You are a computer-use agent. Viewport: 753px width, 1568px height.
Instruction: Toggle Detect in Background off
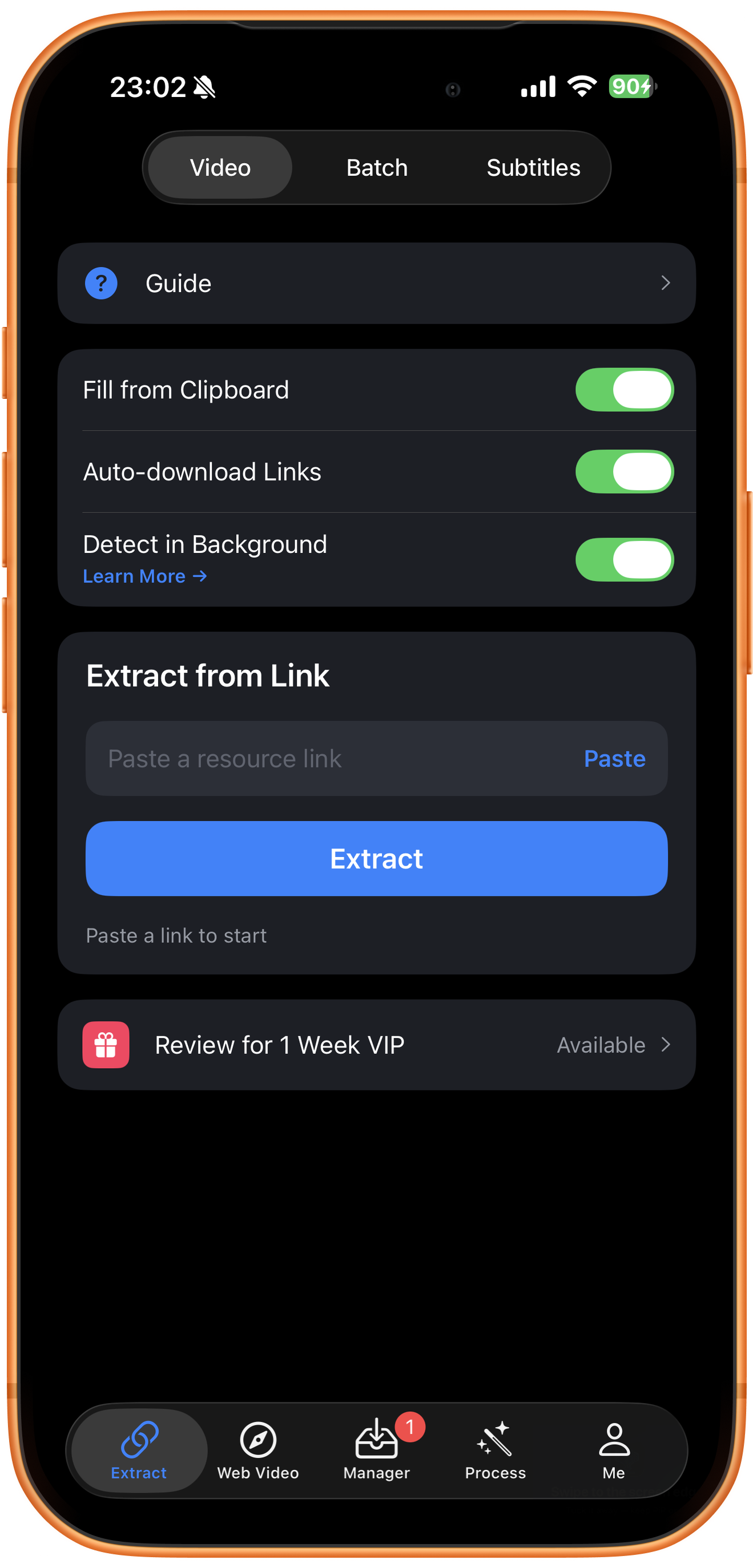pyautogui.click(x=624, y=559)
